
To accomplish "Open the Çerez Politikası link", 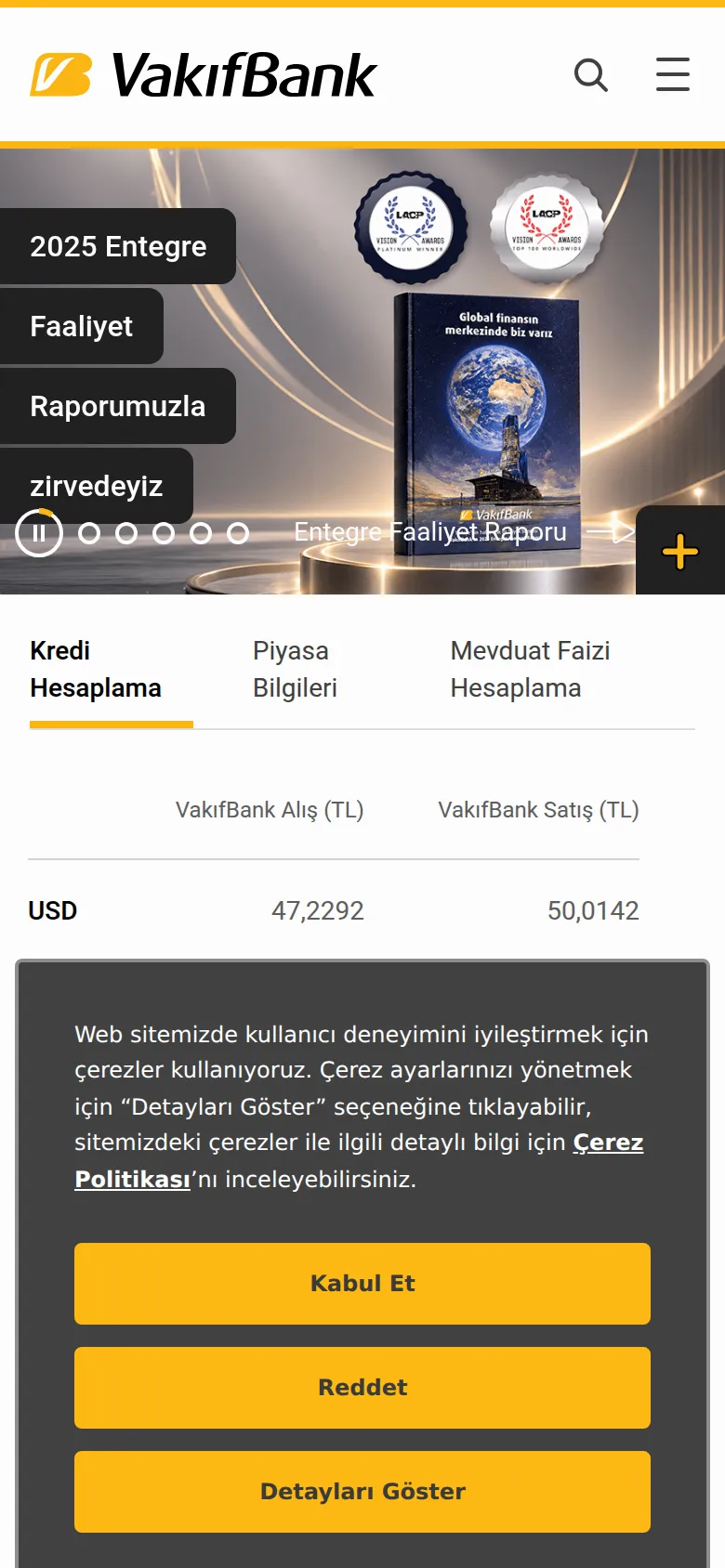I will (x=359, y=1160).
